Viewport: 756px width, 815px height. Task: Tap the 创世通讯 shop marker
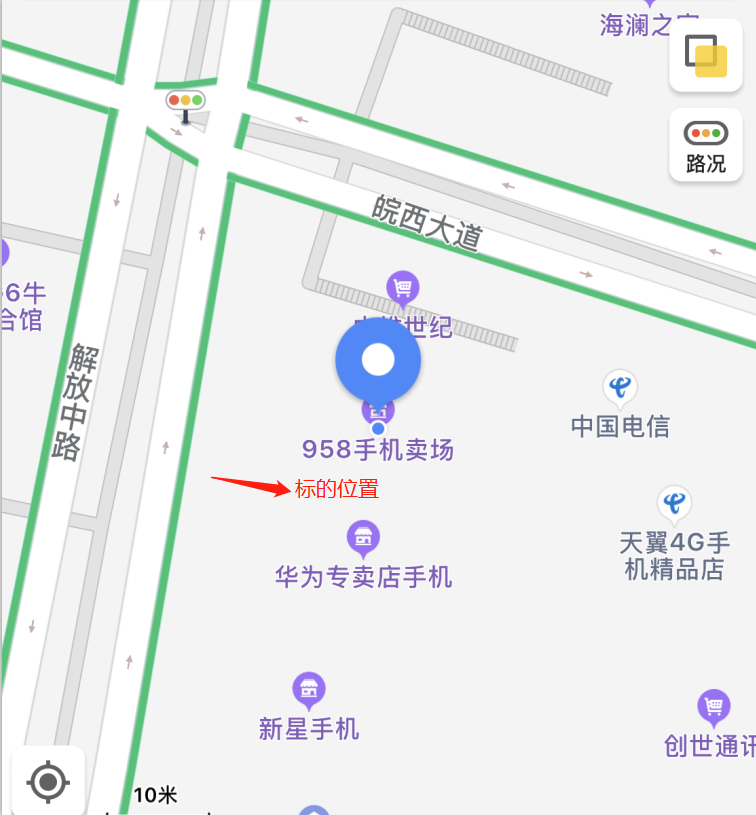pyautogui.click(x=713, y=707)
